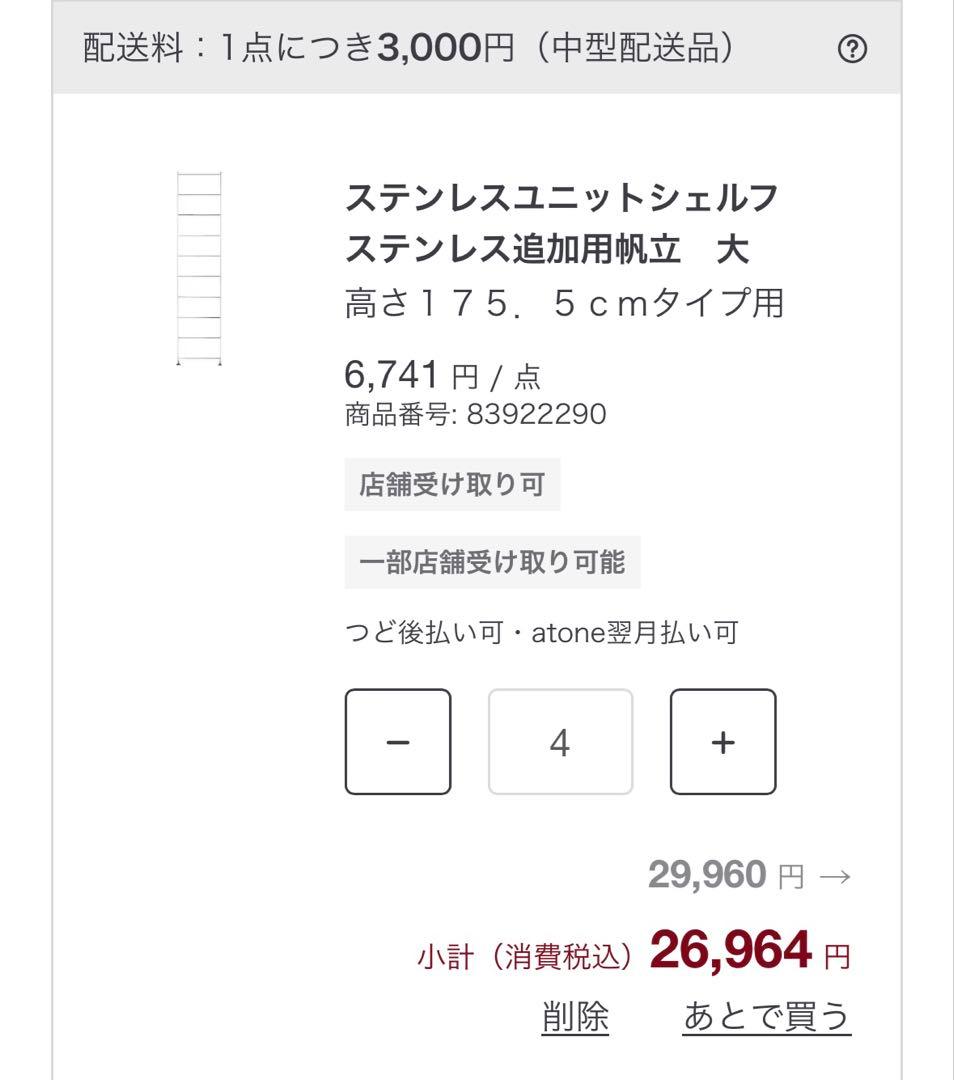Select the 6,741円 unit price

coord(392,372)
